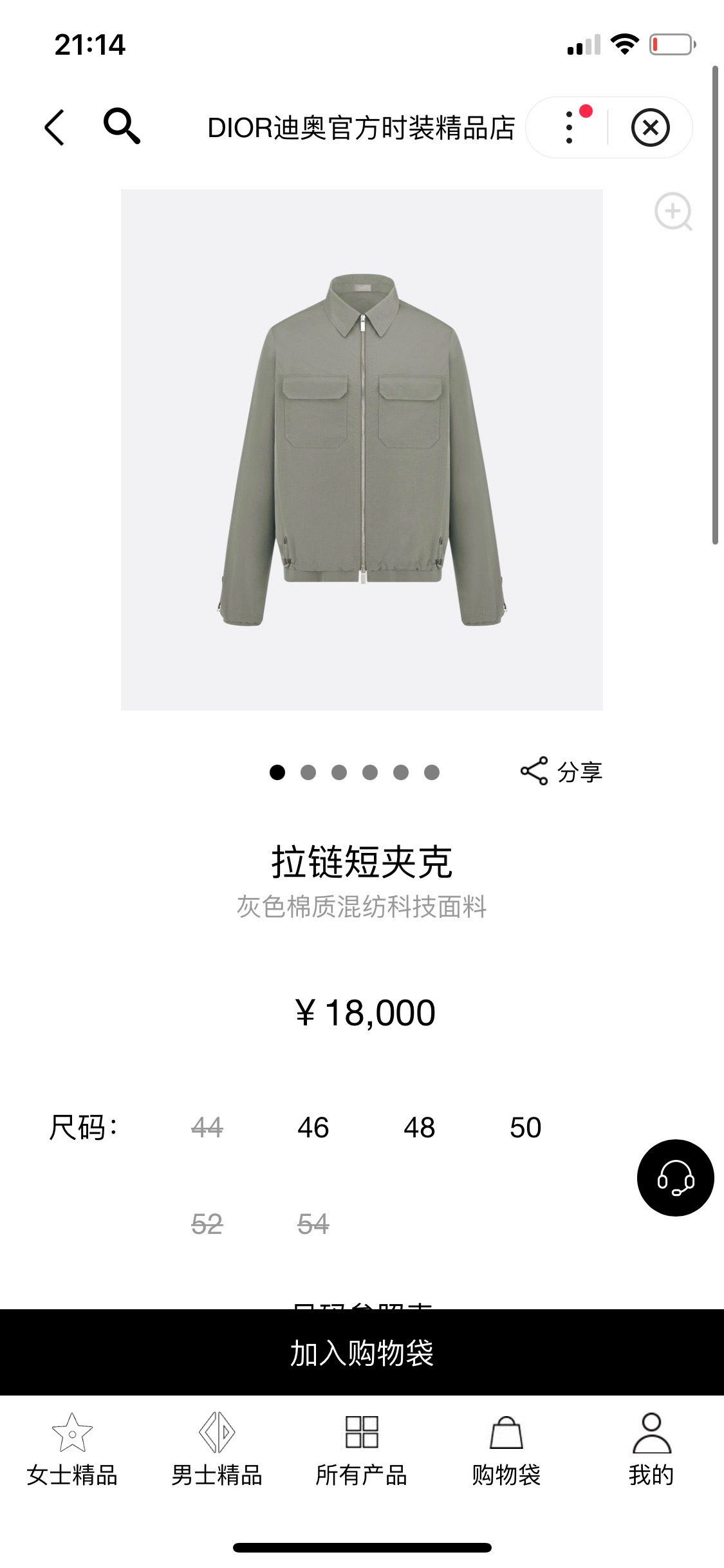Viewport: 724px width, 1568px height.
Task: Go back to the previous page
Action: tap(55, 127)
